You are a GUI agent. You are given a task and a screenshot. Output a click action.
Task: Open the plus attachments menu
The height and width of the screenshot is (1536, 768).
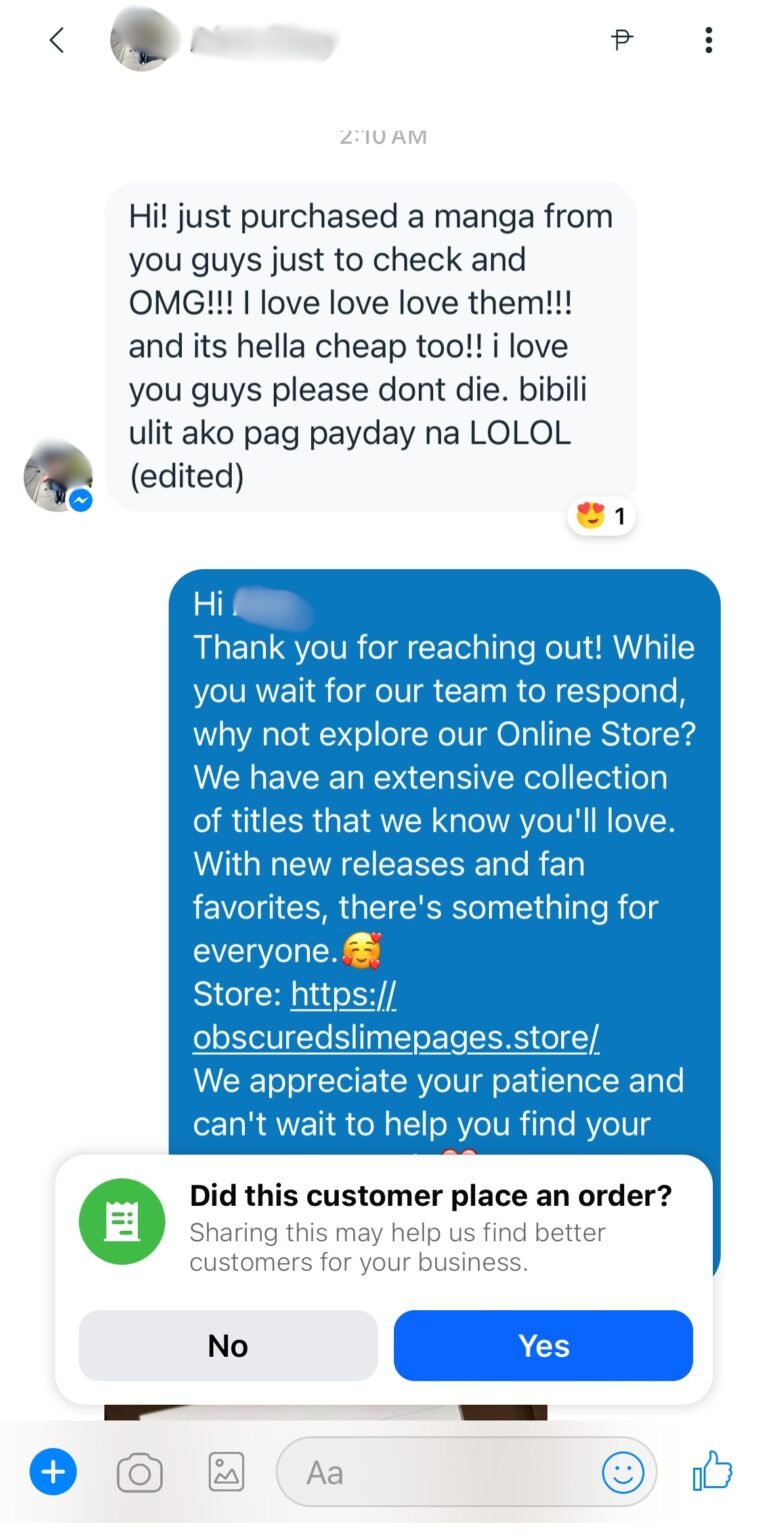click(53, 1472)
